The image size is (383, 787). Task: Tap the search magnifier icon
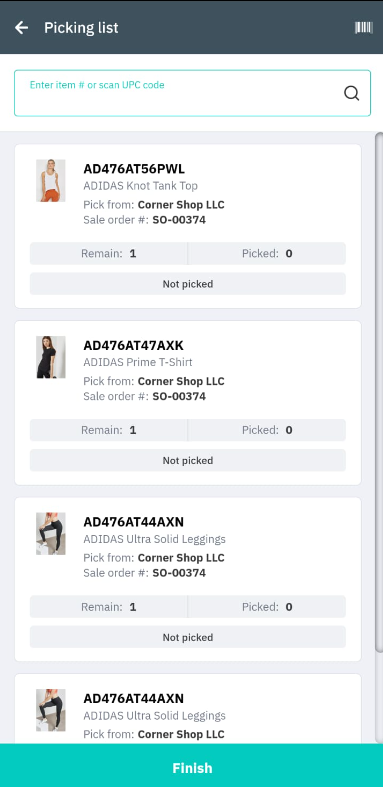click(351, 93)
